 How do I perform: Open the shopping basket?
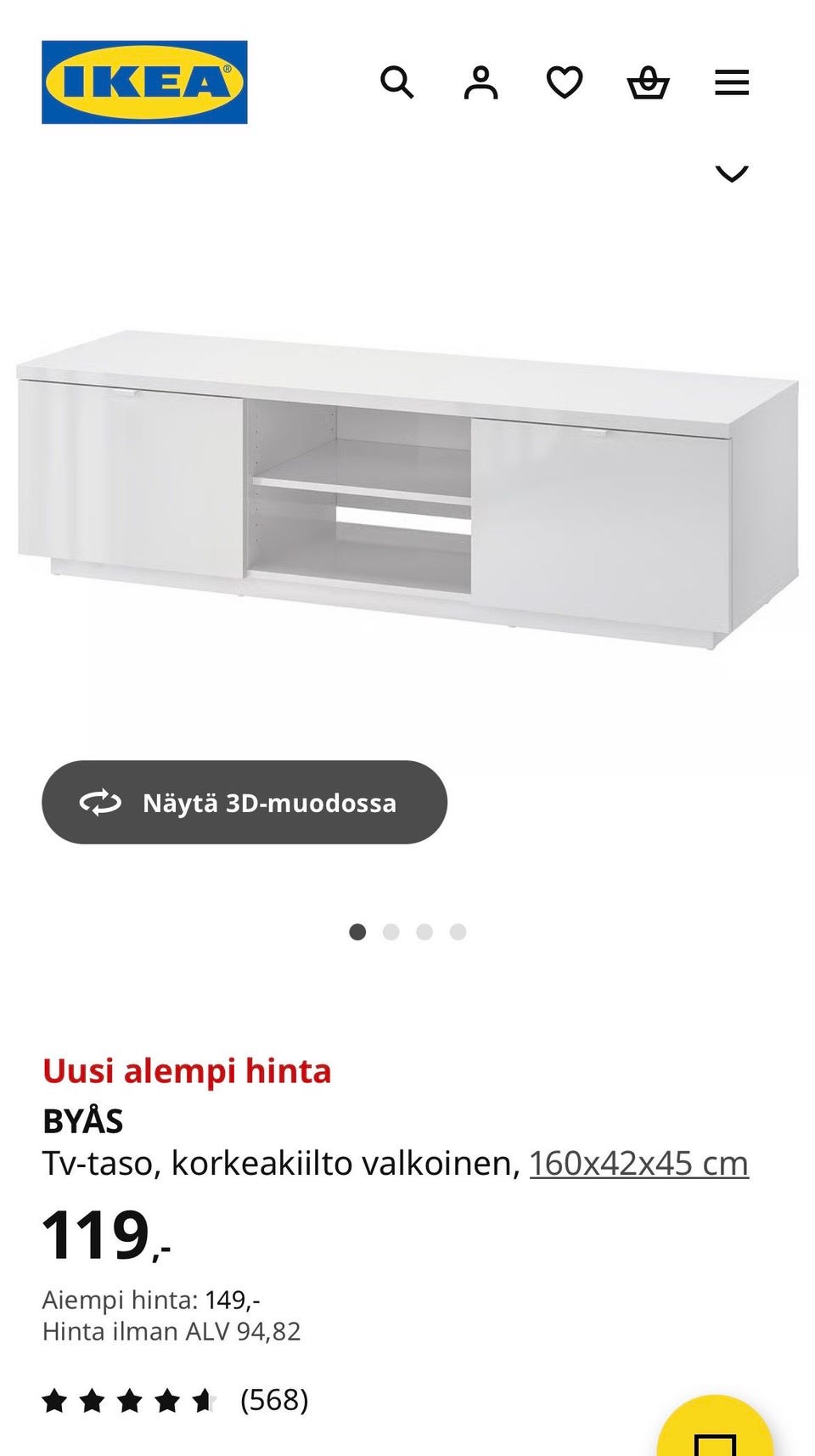[x=648, y=82]
